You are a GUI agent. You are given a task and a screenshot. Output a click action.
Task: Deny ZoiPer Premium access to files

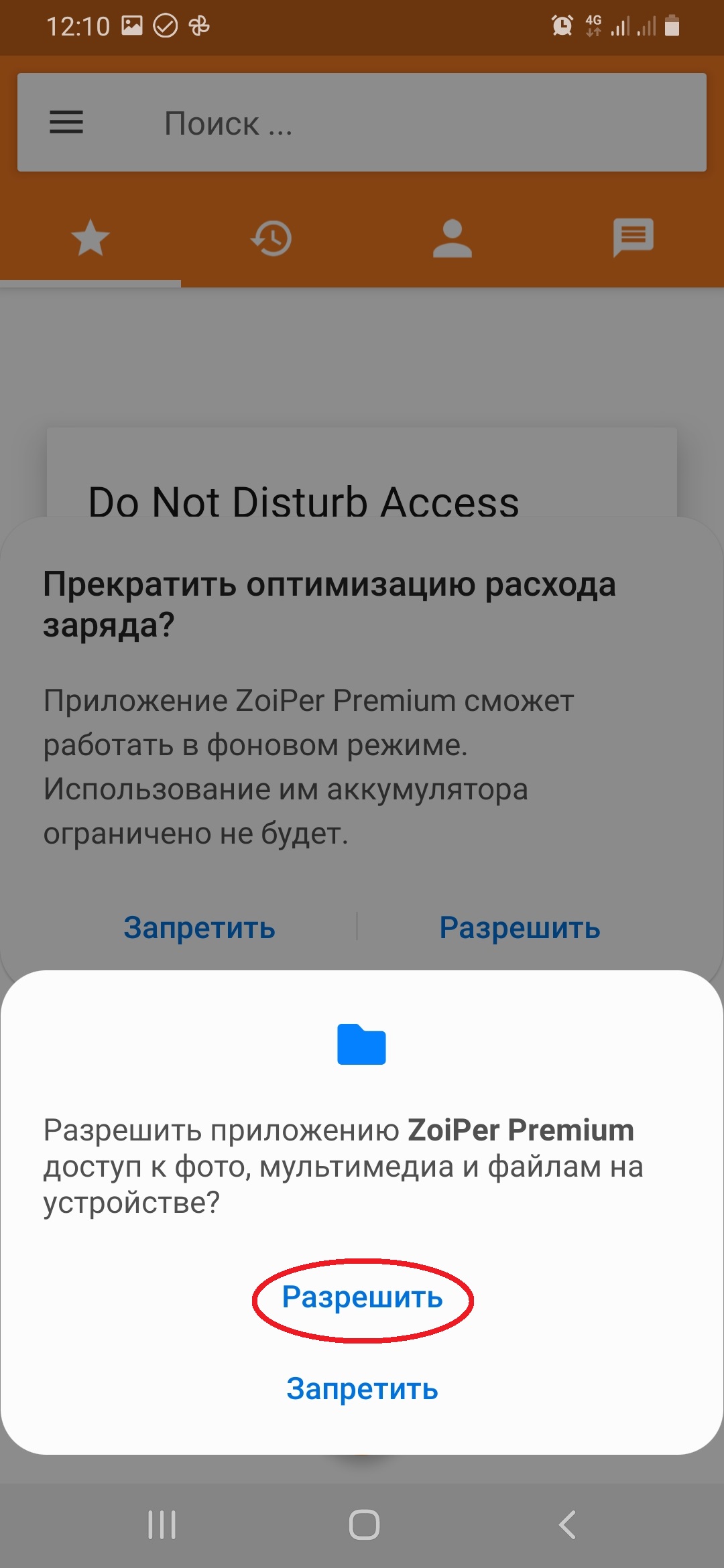click(x=362, y=1389)
